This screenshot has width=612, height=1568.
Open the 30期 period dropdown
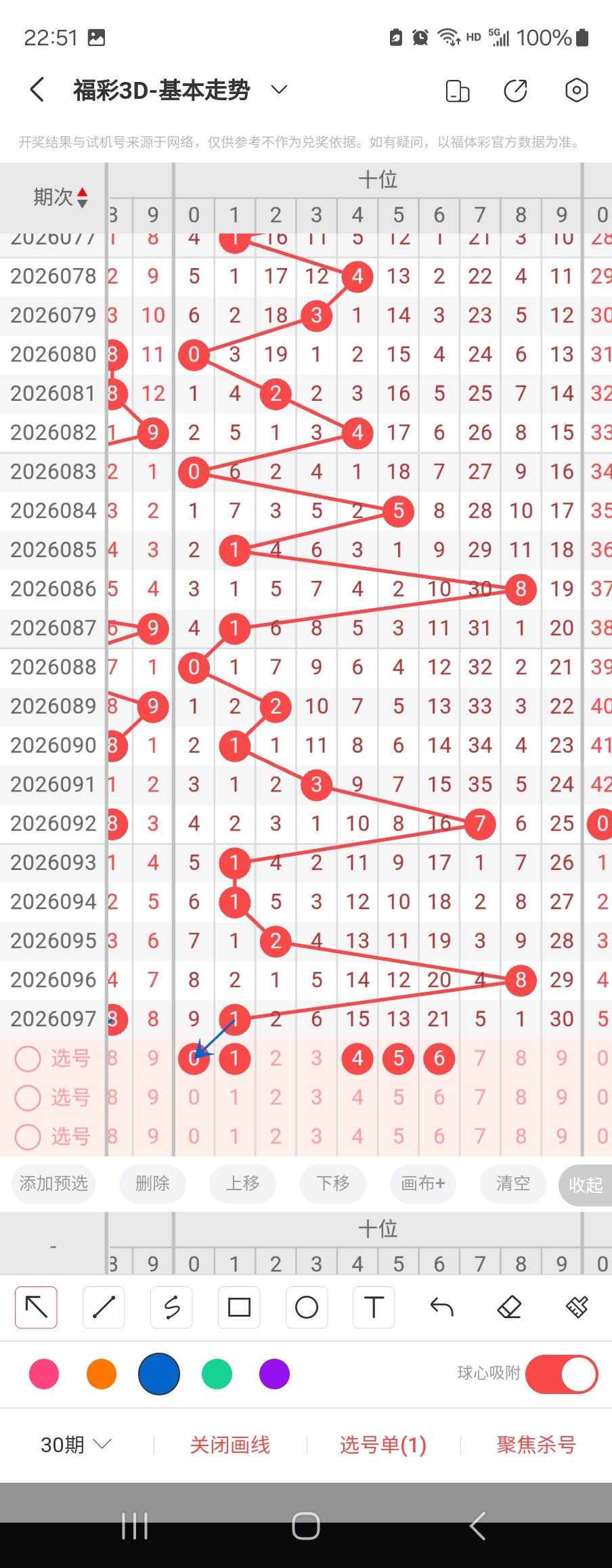75,1445
